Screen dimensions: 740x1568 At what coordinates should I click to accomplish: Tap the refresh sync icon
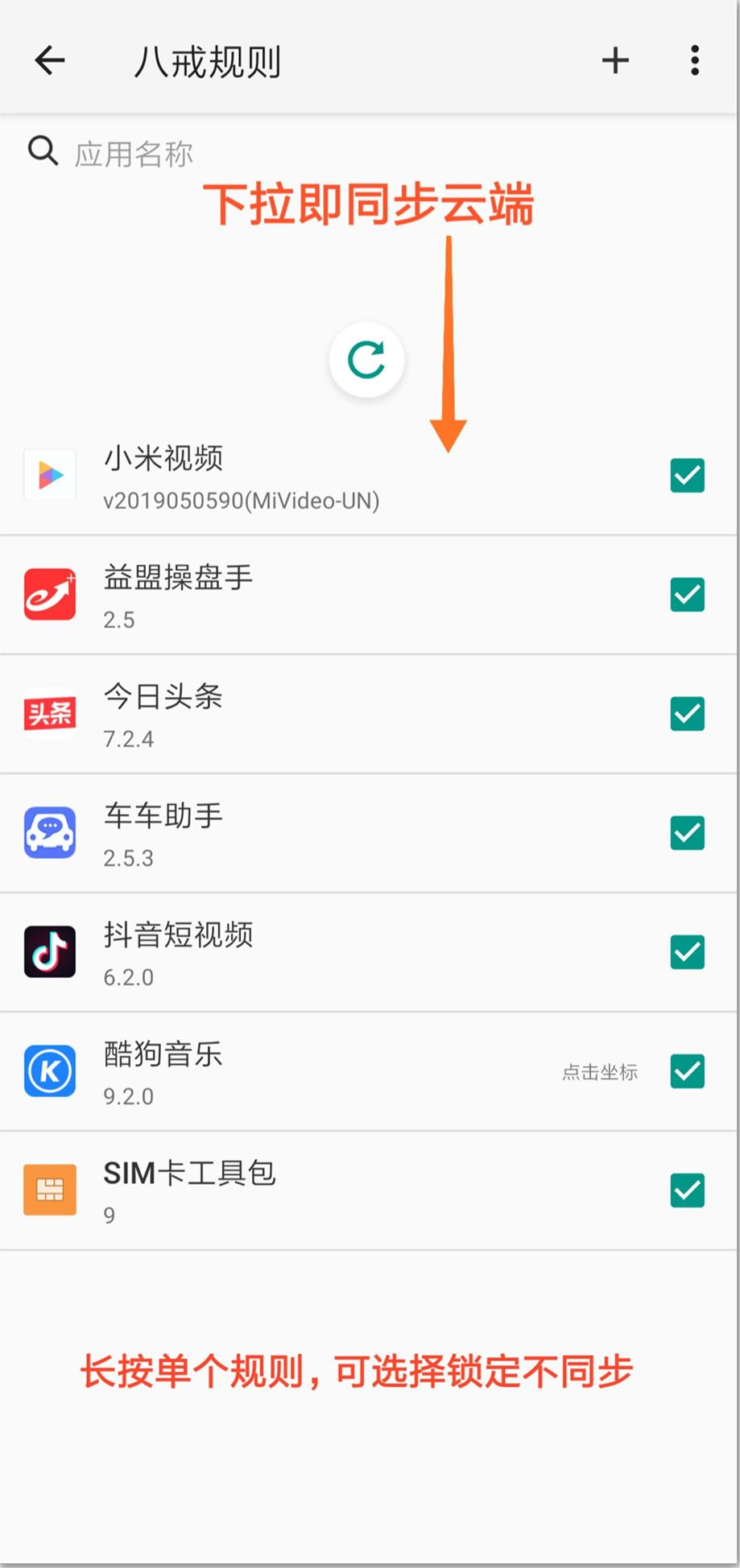pos(366,360)
